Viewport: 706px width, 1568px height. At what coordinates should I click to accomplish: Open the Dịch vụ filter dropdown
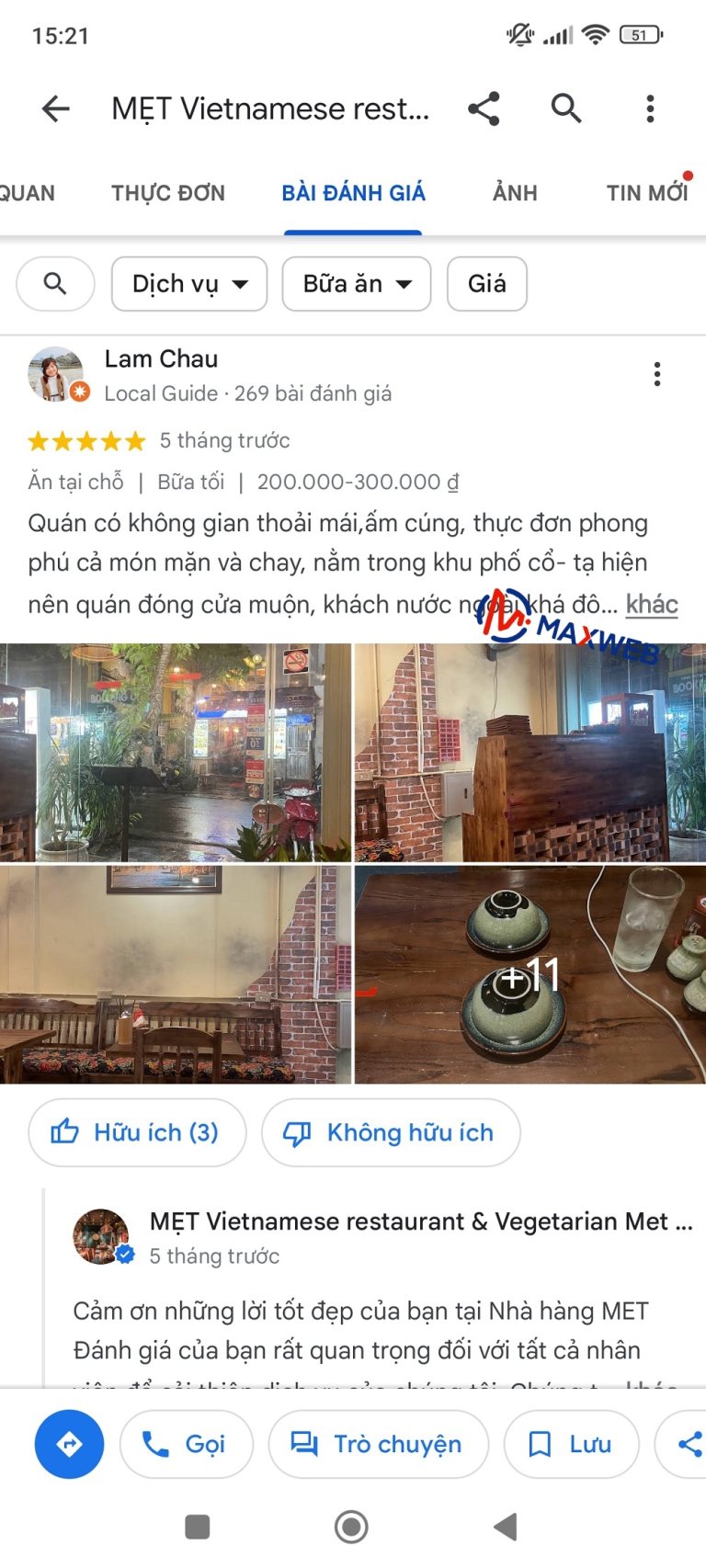(188, 283)
